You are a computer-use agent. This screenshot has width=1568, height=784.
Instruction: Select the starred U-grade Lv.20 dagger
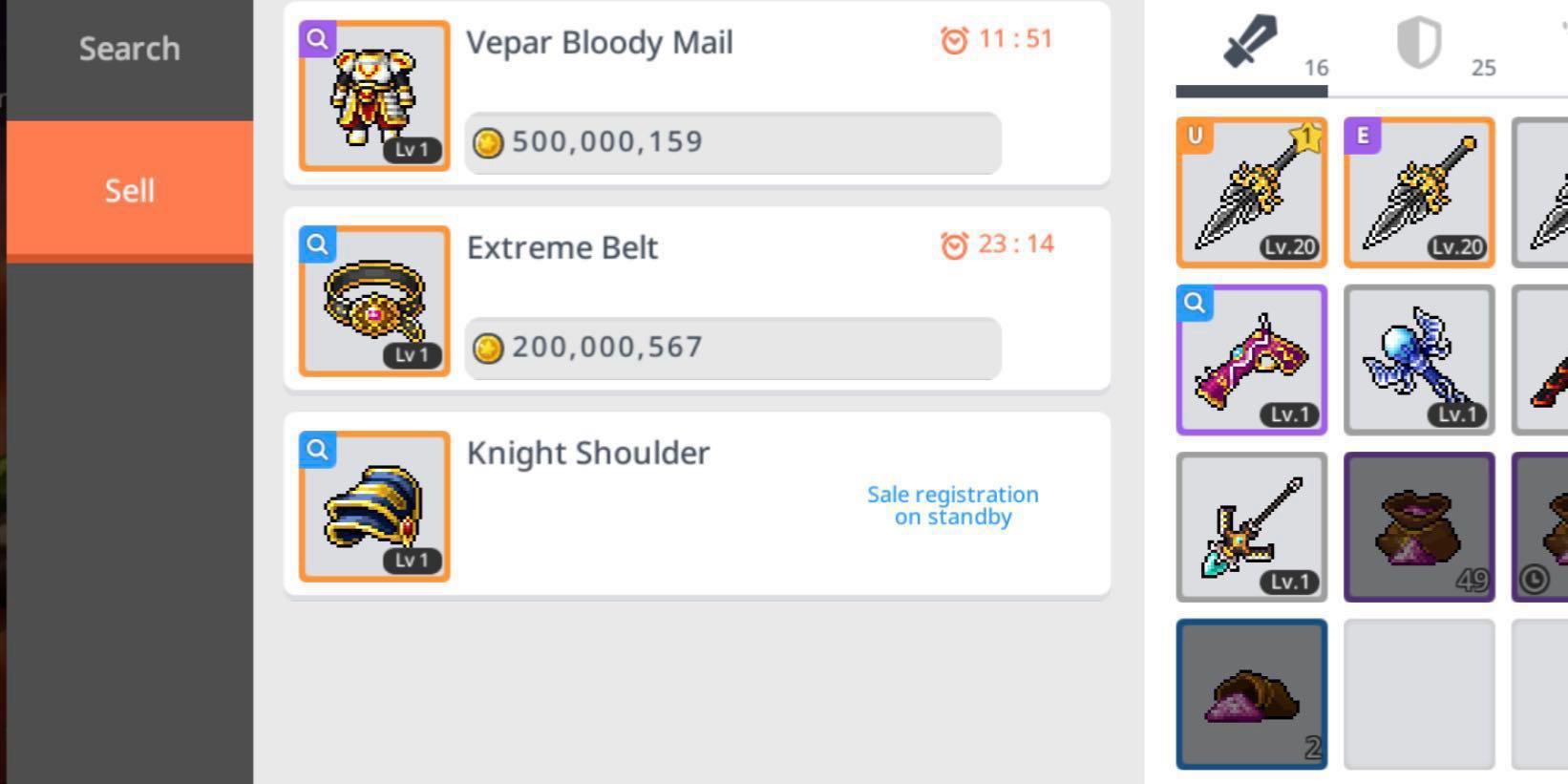(x=1251, y=193)
